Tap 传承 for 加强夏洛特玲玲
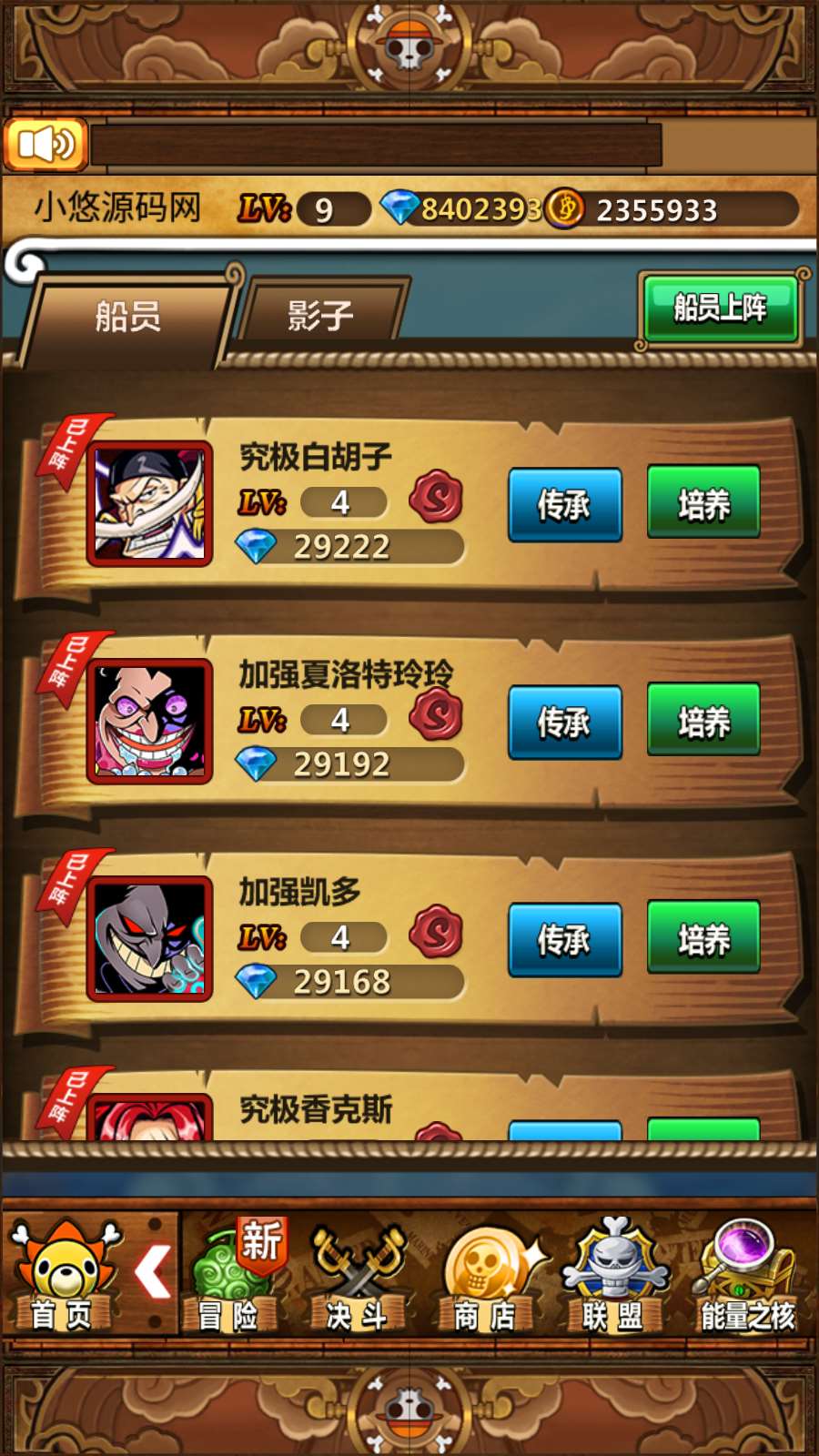This screenshot has width=819, height=1456. (564, 723)
